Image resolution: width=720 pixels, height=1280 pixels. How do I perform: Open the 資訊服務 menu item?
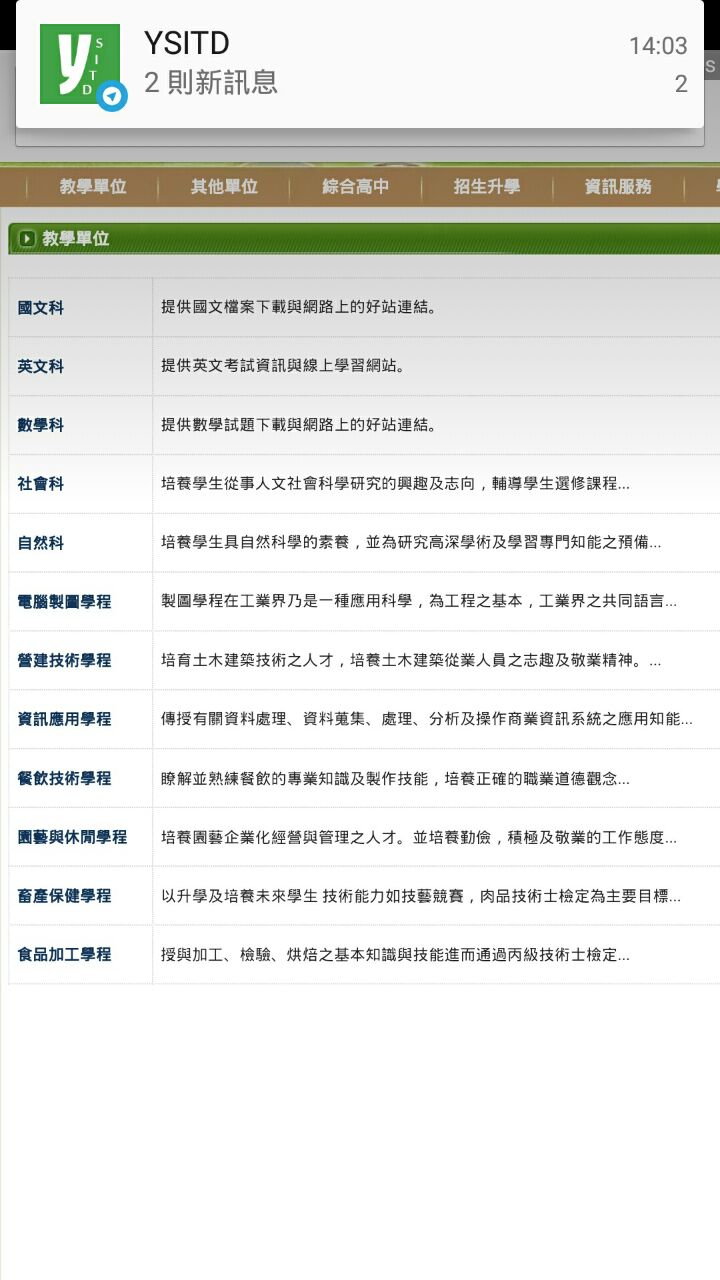pyautogui.click(x=618, y=187)
